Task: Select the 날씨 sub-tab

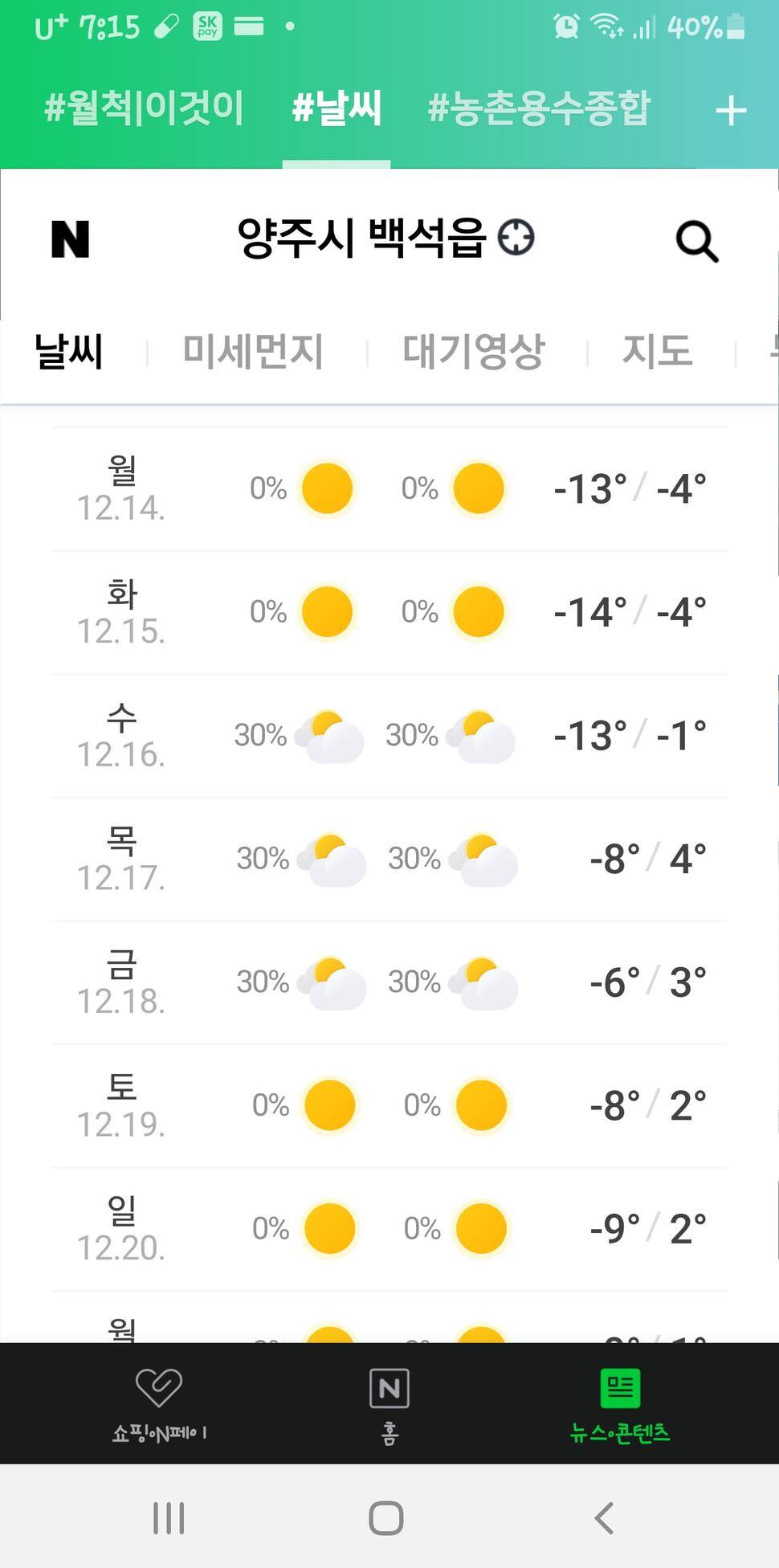Action: (x=69, y=351)
